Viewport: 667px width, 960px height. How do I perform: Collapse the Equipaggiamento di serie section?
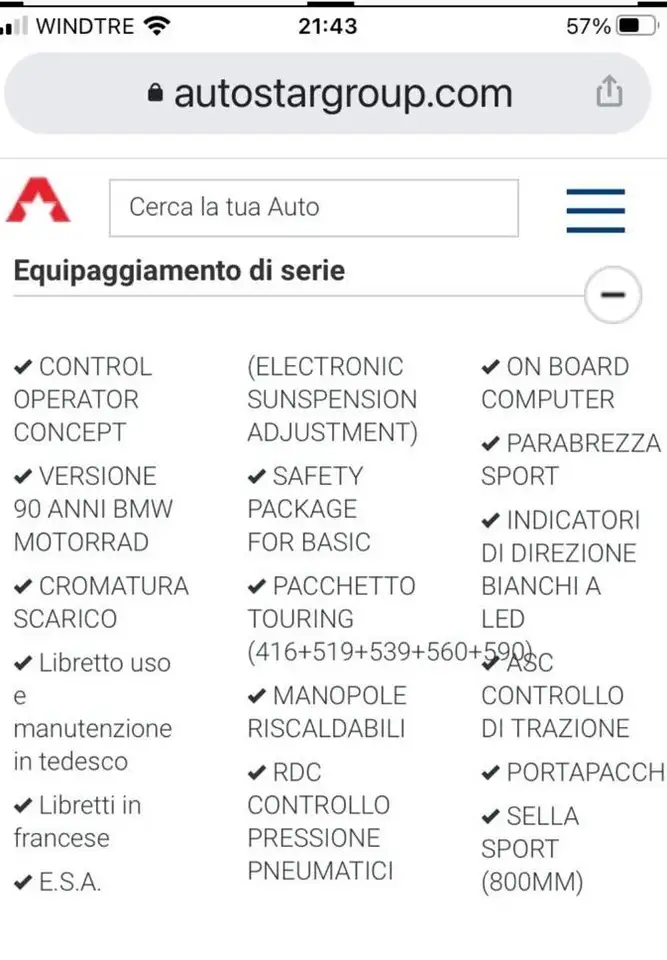point(612,295)
